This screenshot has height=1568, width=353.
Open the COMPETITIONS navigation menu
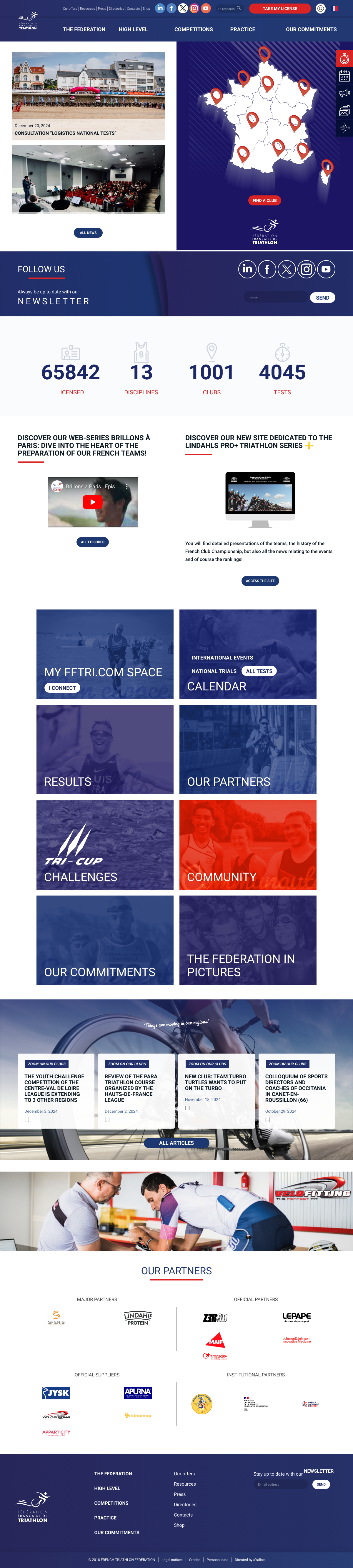click(x=194, y=29)
